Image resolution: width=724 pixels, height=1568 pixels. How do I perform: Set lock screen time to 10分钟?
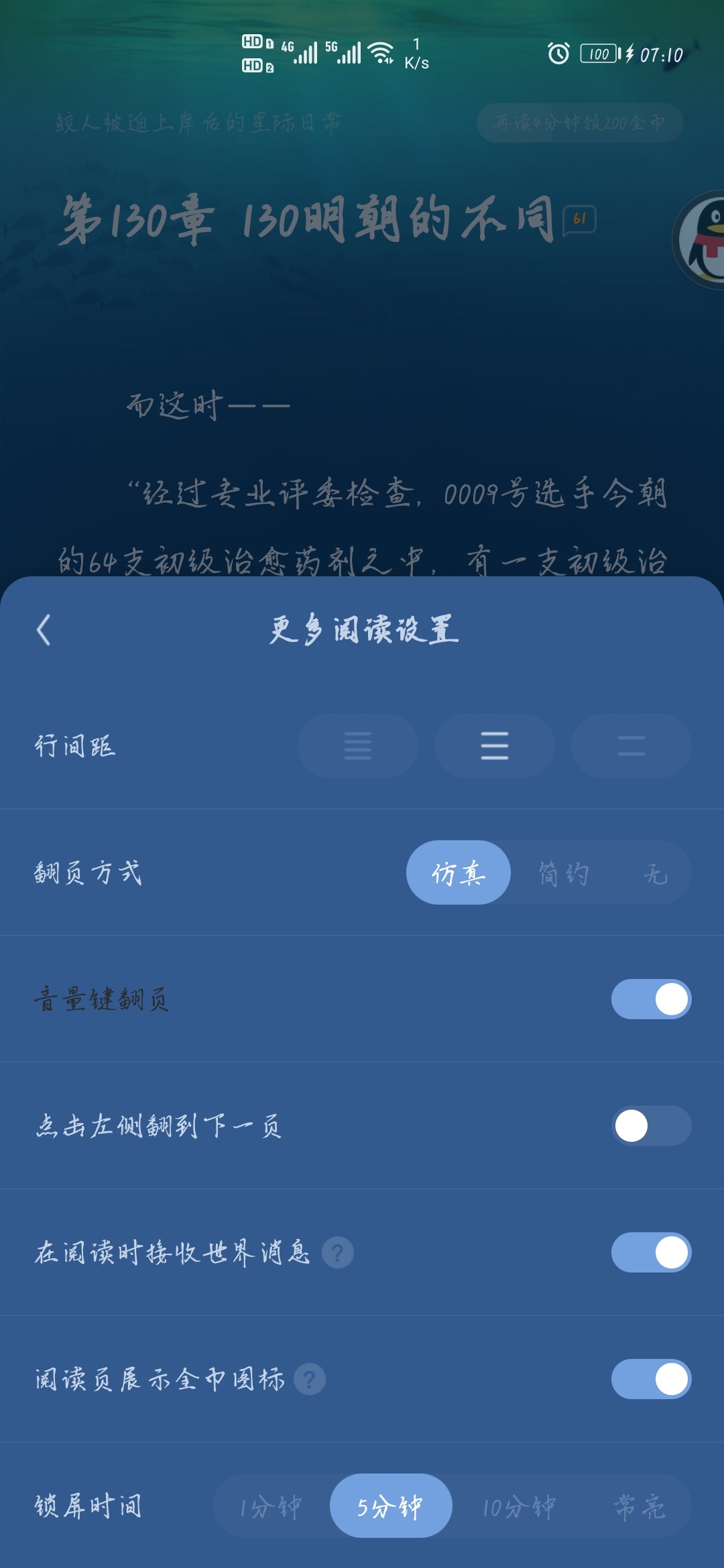(x=520, y=1506)
